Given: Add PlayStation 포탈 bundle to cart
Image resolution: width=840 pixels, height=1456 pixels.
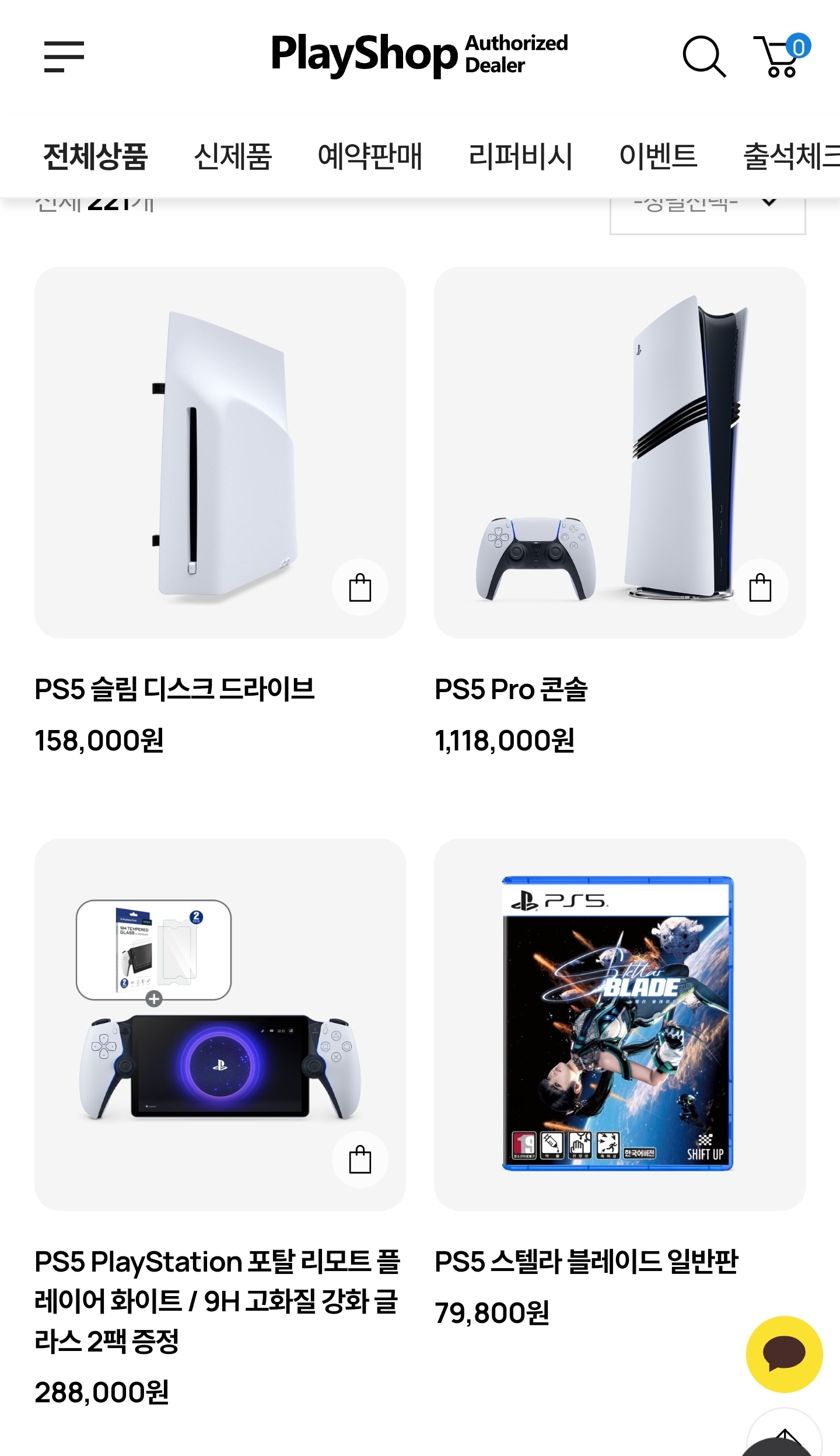Looking at the screenshot, I should pos(360,1160).
